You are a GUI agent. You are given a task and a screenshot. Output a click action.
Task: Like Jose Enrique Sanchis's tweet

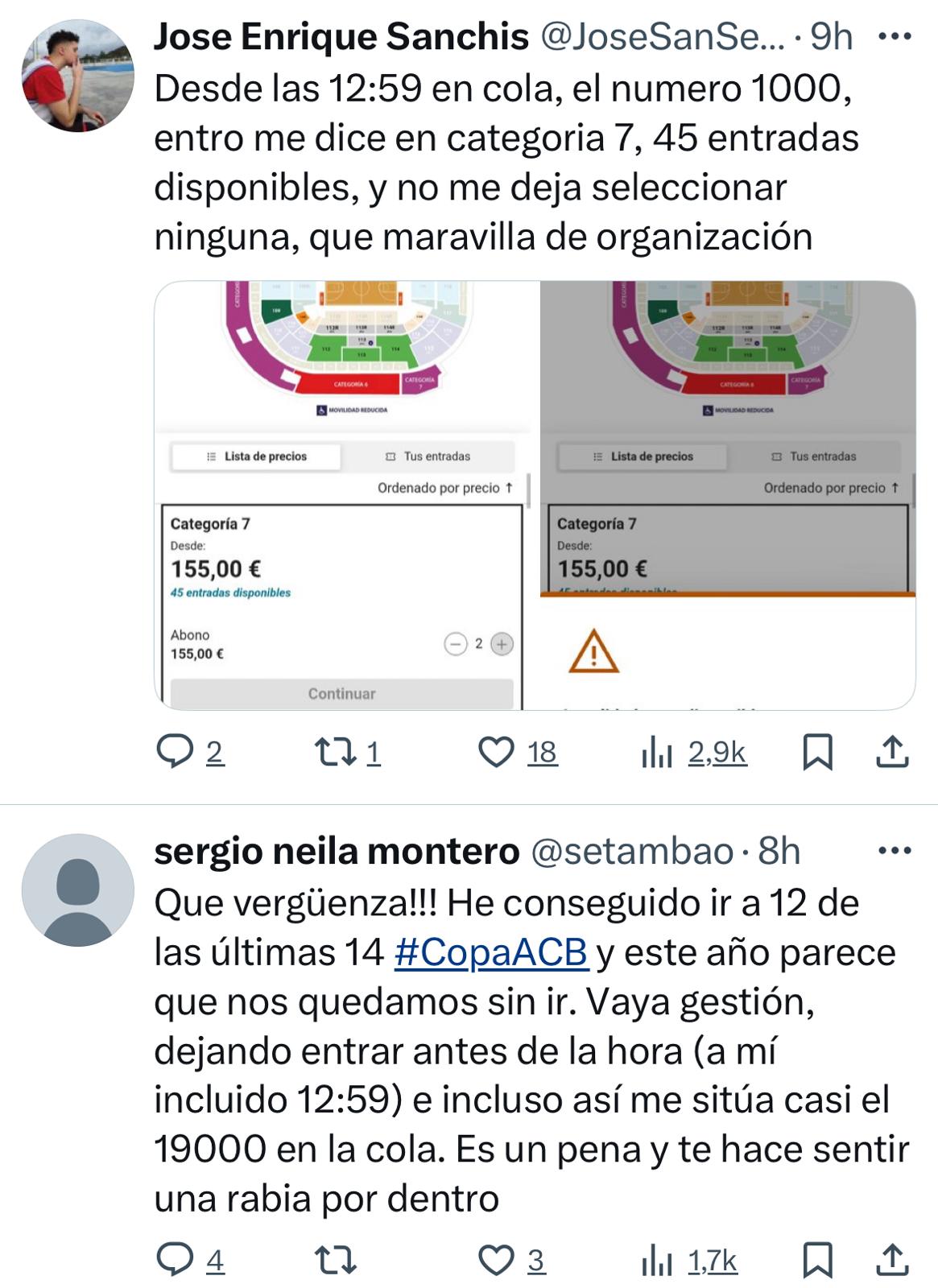pos(496,752)
